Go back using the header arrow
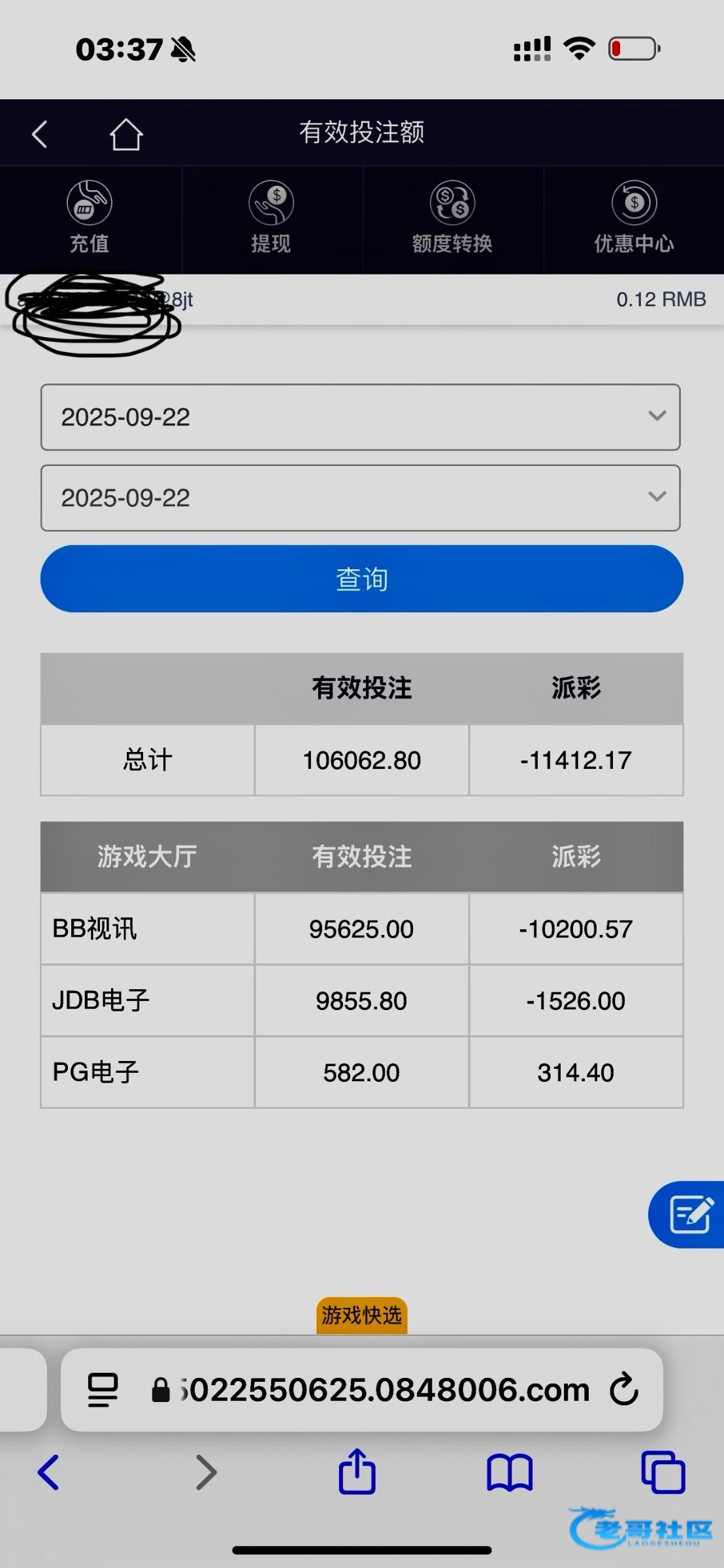 40,134
